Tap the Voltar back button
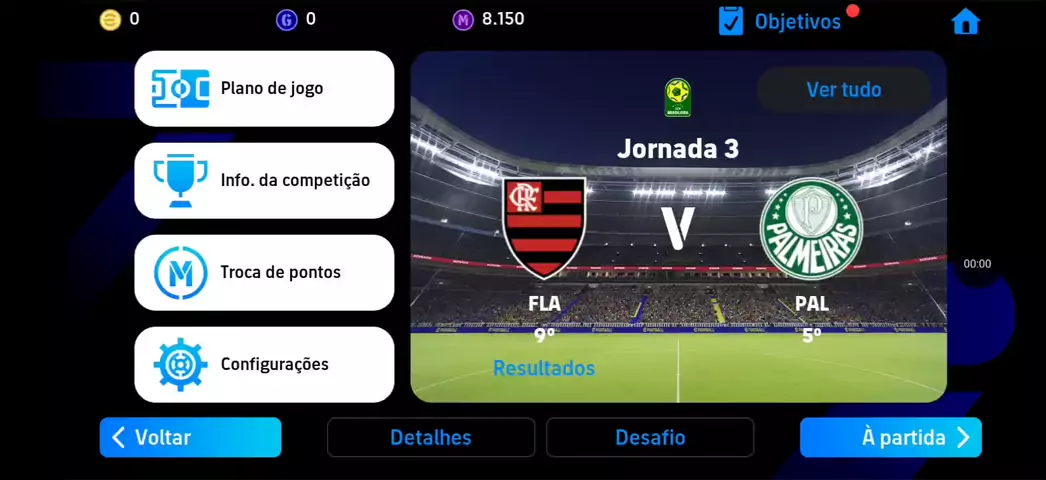The image size is (1046, 480). (x=190, y=438)
